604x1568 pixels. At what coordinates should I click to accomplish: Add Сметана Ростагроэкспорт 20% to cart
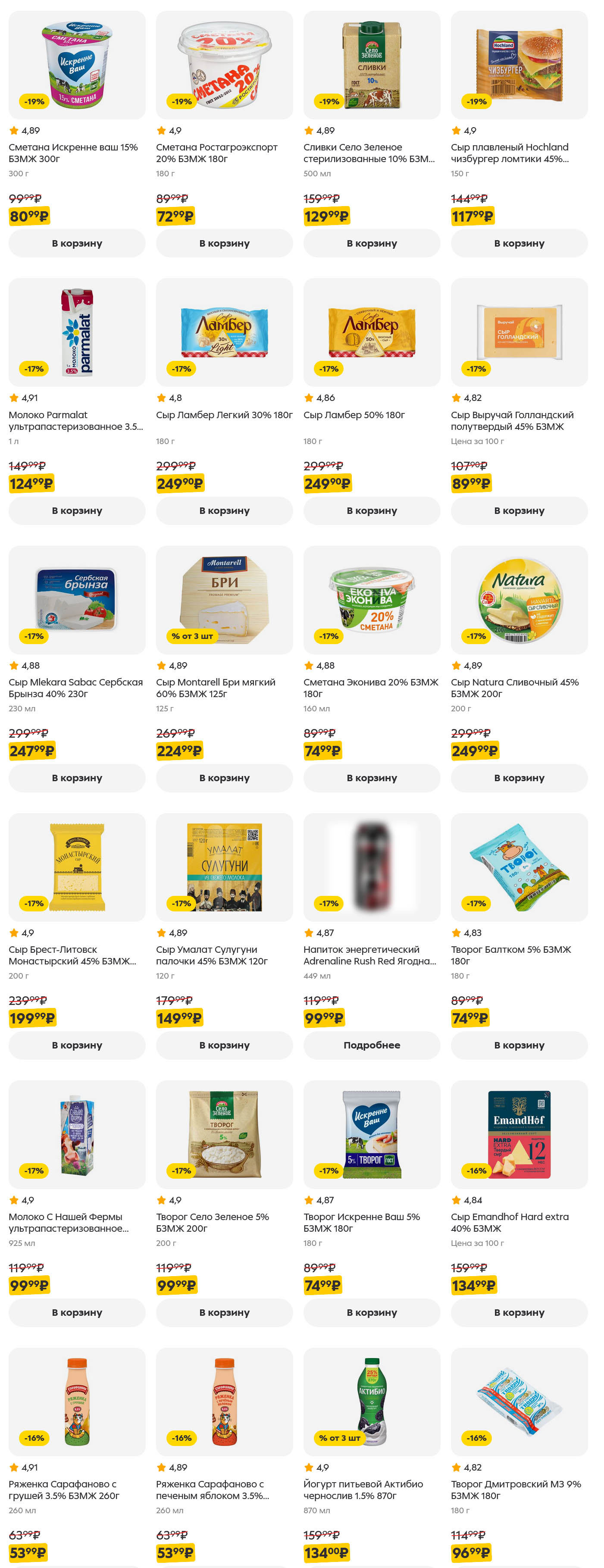click(x=224, y=243)
